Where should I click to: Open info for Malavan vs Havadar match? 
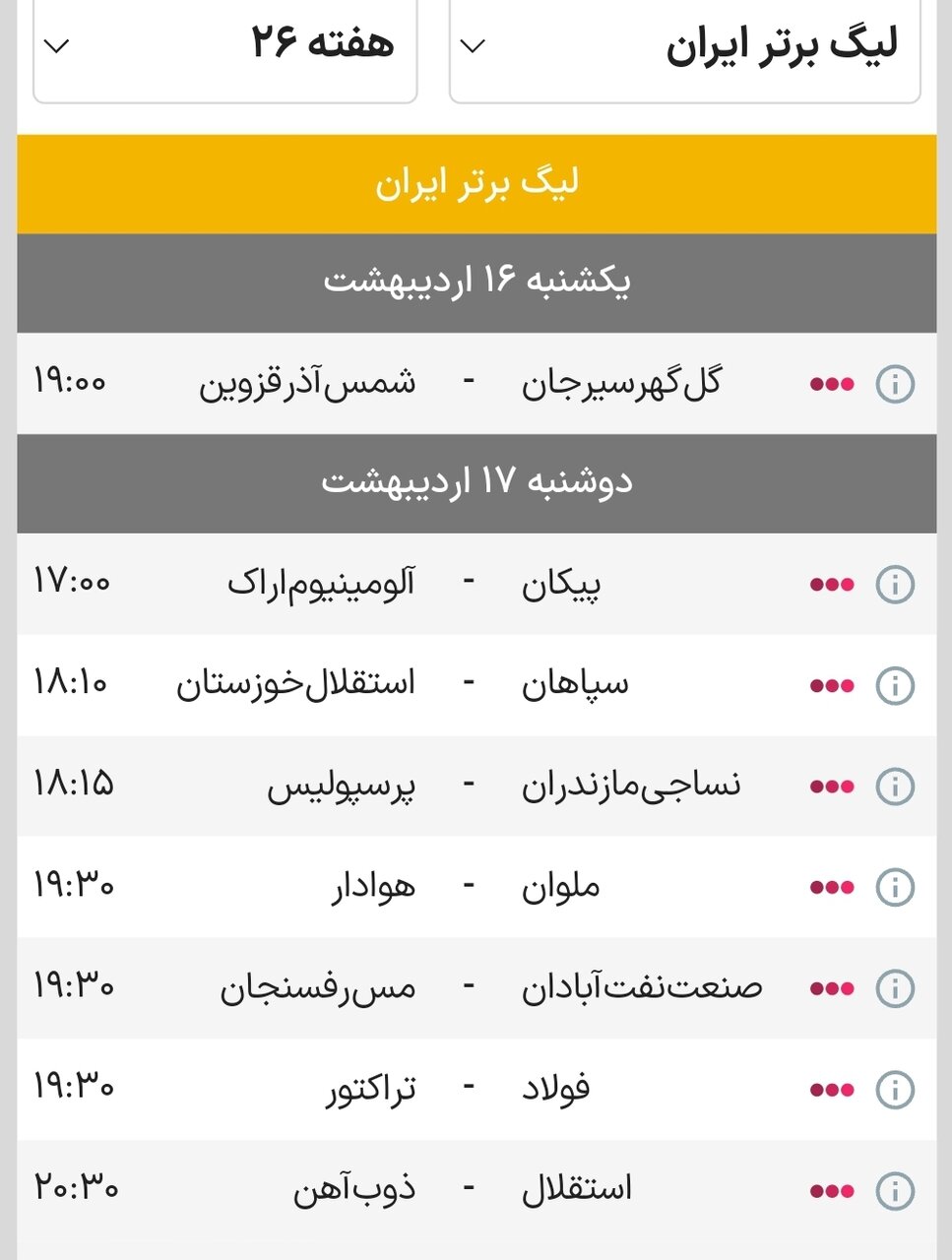coord(894,886)
